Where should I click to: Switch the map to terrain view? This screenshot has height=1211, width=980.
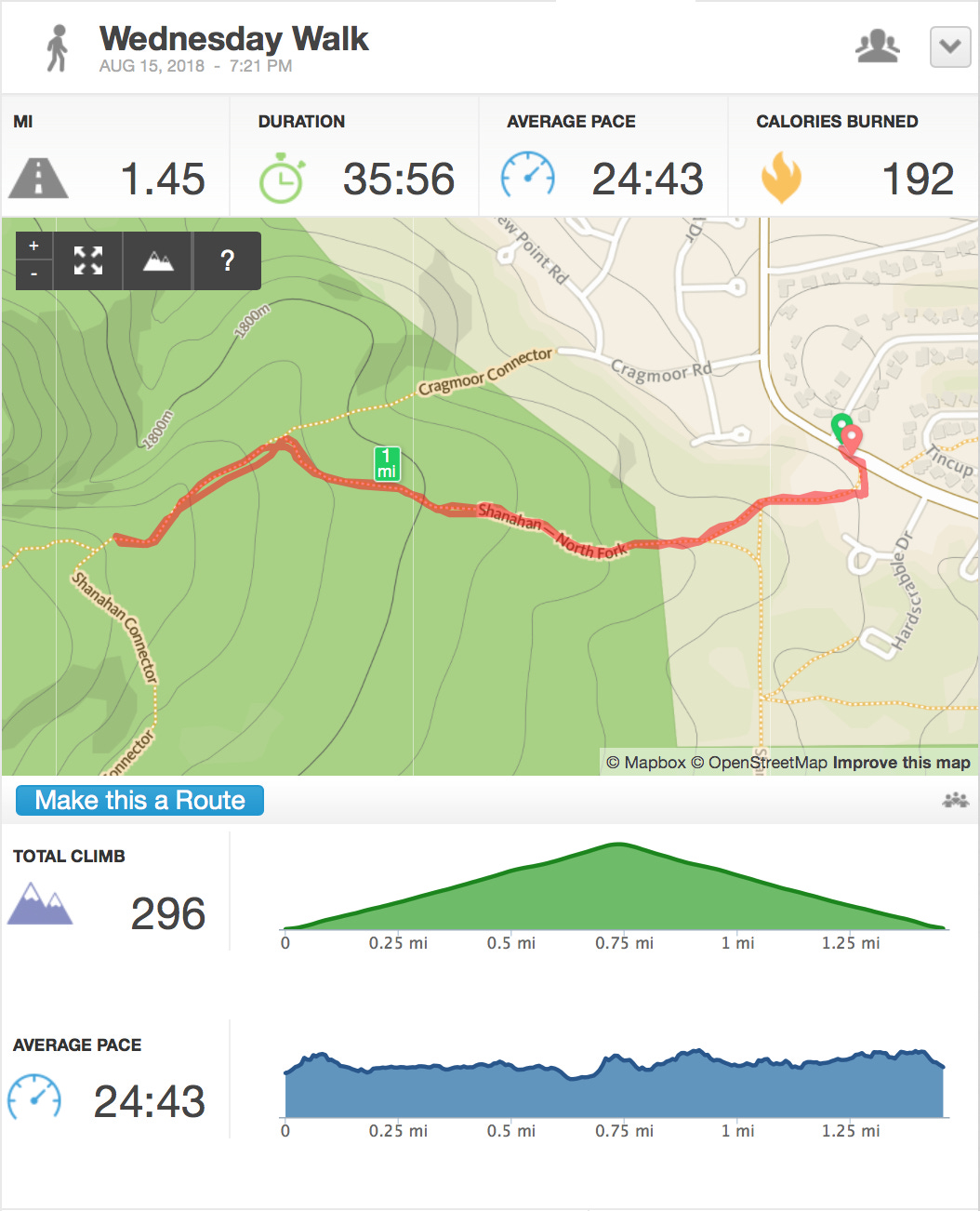(158, 260)
